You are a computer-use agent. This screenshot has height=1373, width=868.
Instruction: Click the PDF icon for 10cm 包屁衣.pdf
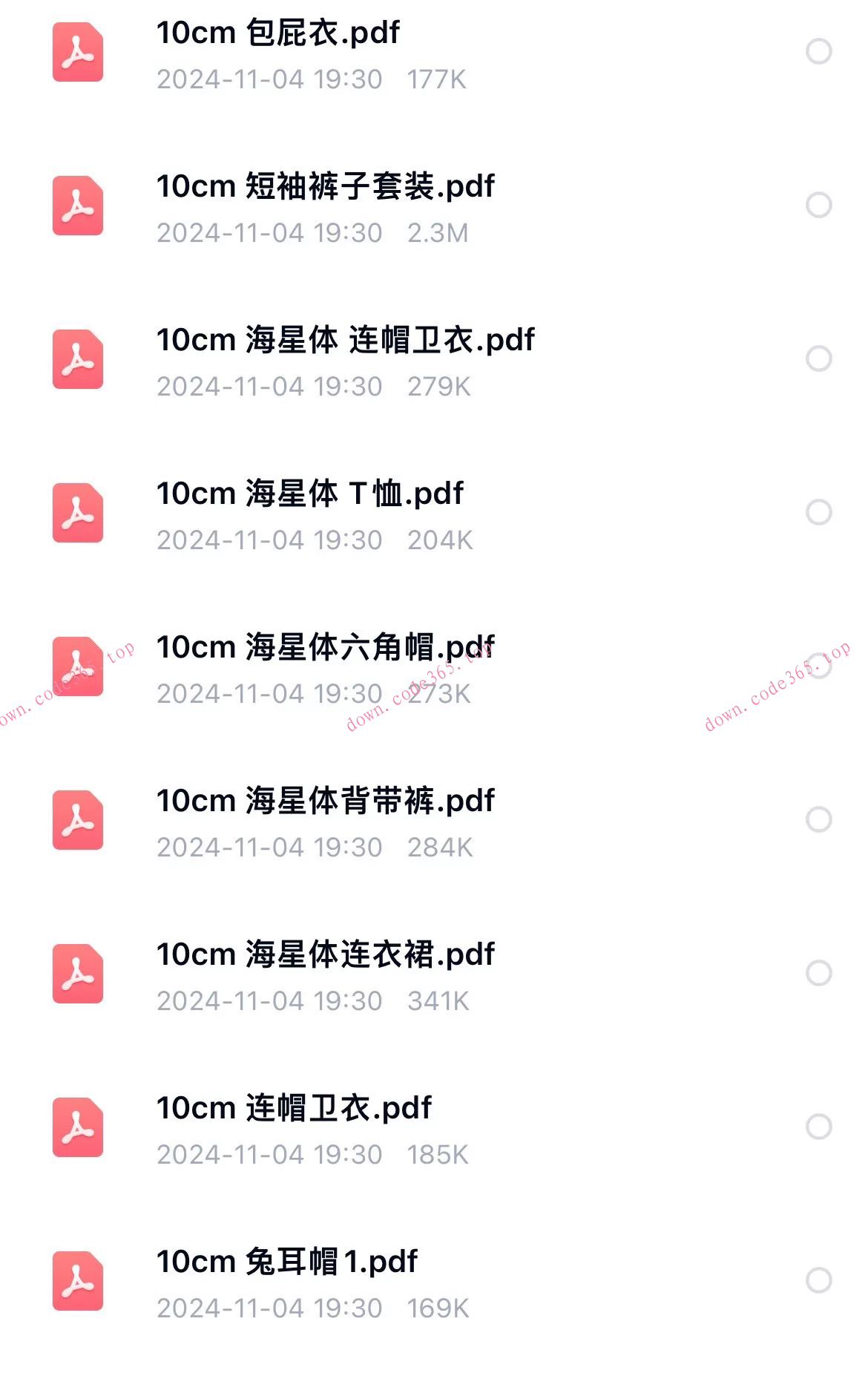76,52
